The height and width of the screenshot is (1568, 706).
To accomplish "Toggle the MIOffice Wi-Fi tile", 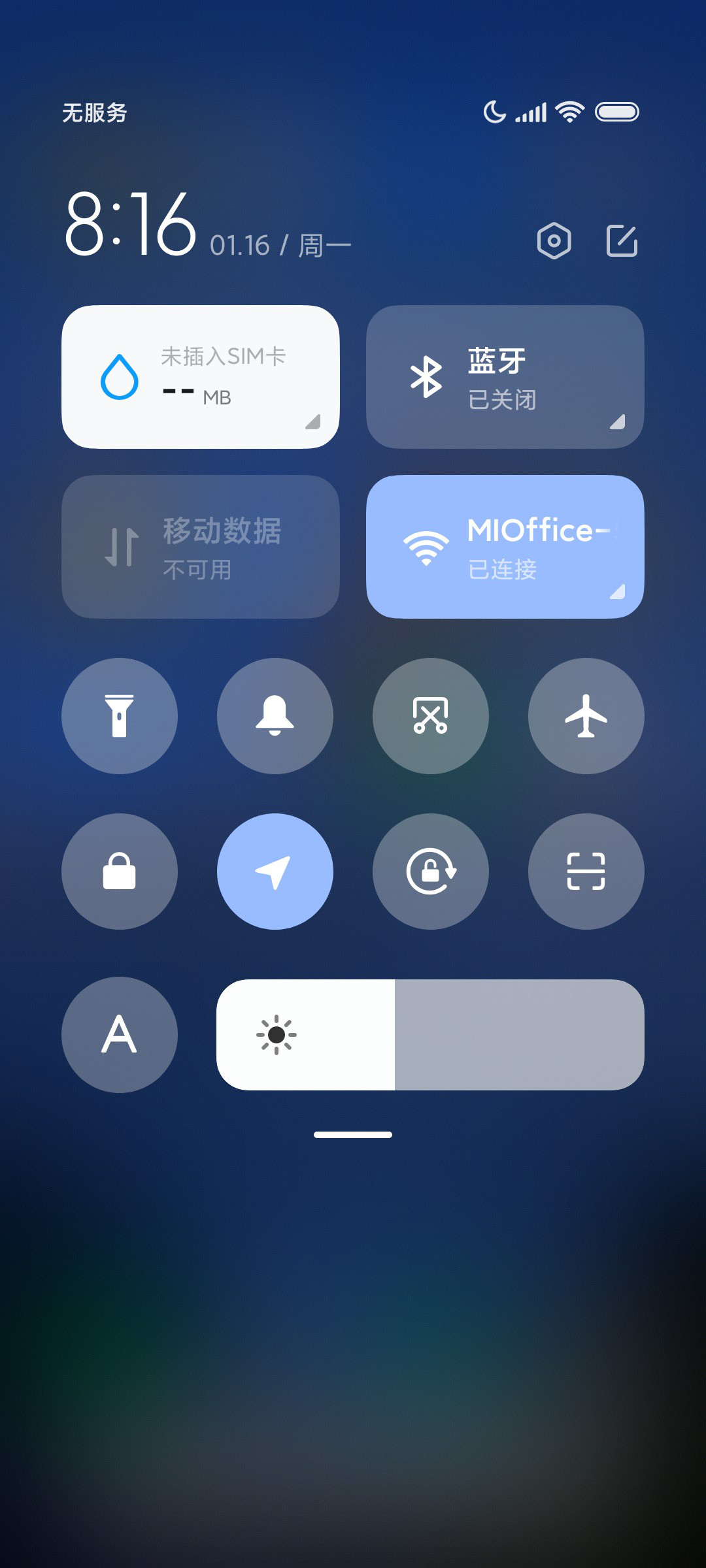I will tap(505, 547).
